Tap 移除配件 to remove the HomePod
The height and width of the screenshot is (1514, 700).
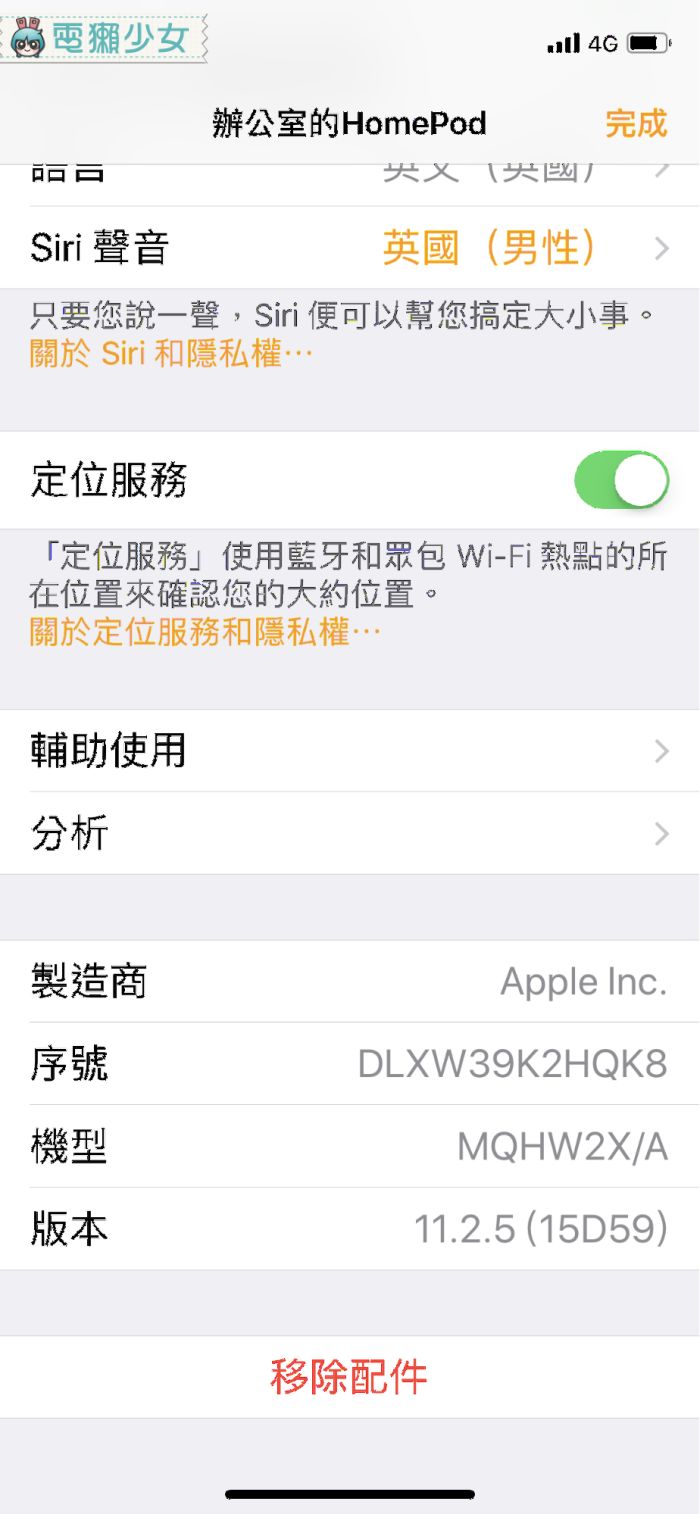click(x=349, y=1377)
